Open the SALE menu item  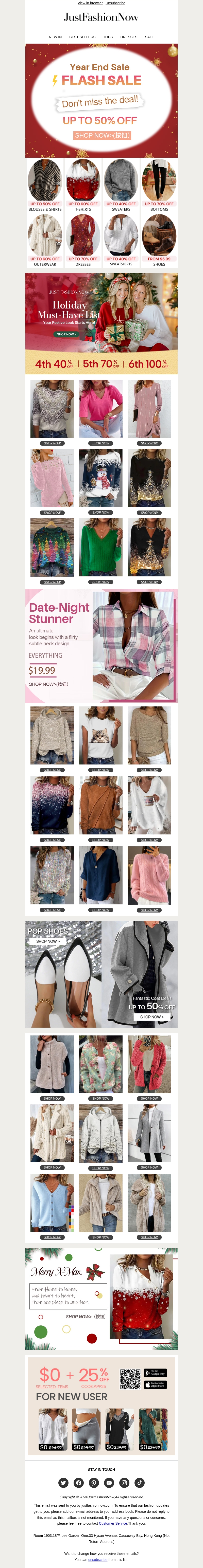(149, 37)
